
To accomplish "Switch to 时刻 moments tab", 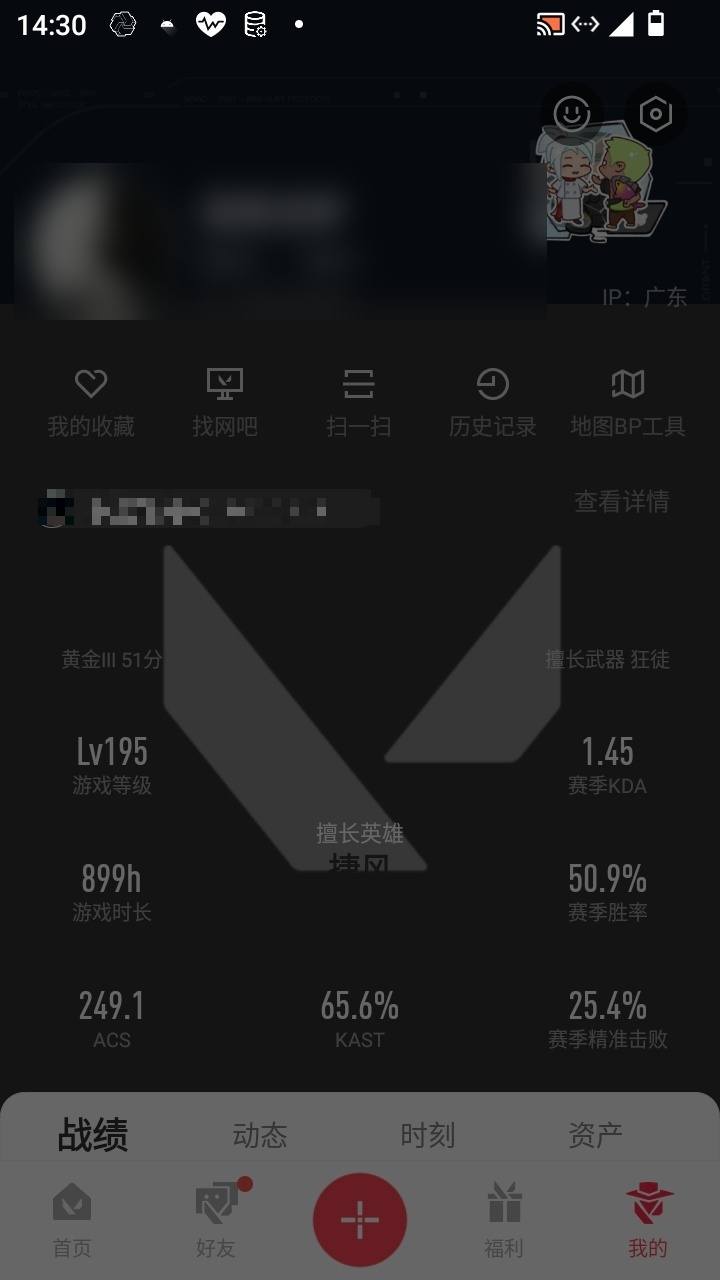I will (x=429, y=1135).
